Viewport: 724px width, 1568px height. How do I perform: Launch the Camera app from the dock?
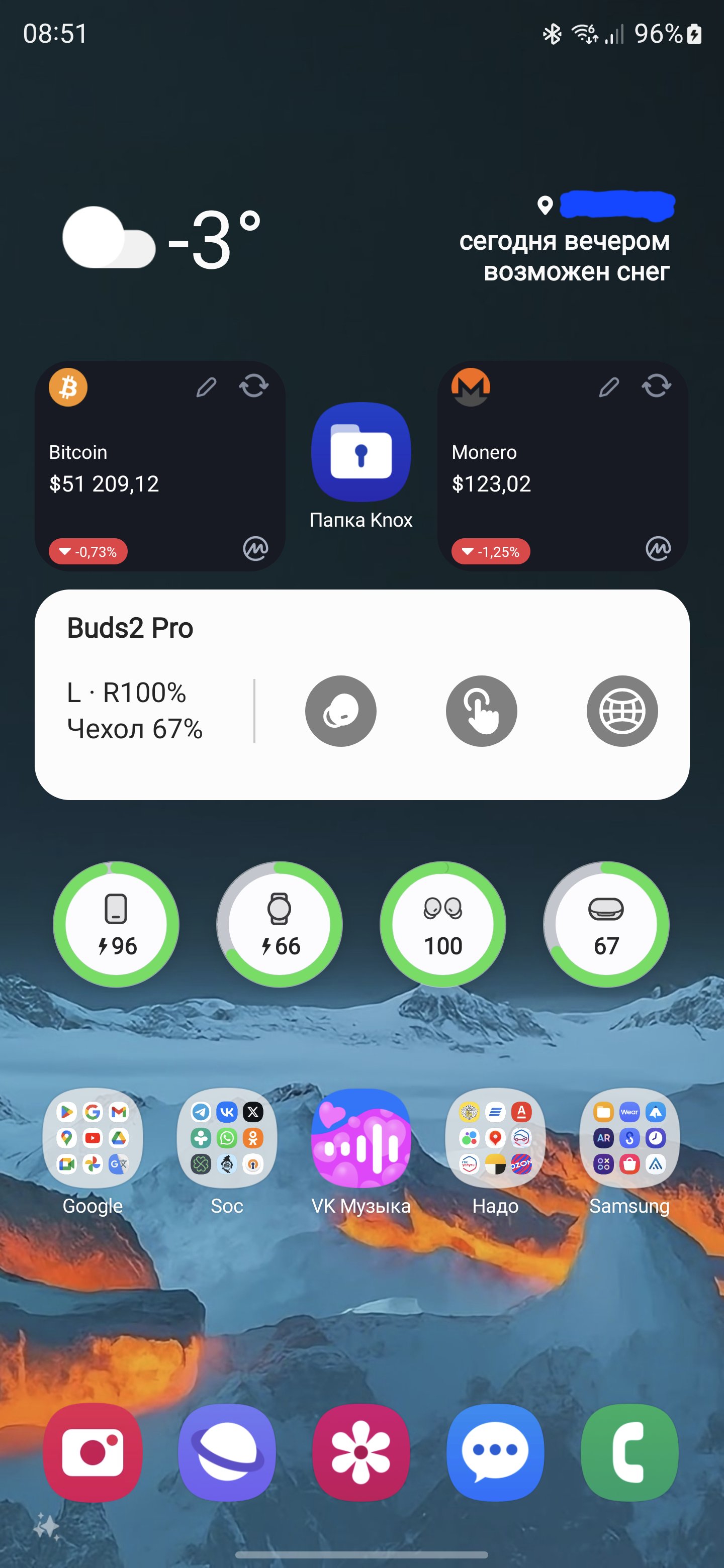93,1452
